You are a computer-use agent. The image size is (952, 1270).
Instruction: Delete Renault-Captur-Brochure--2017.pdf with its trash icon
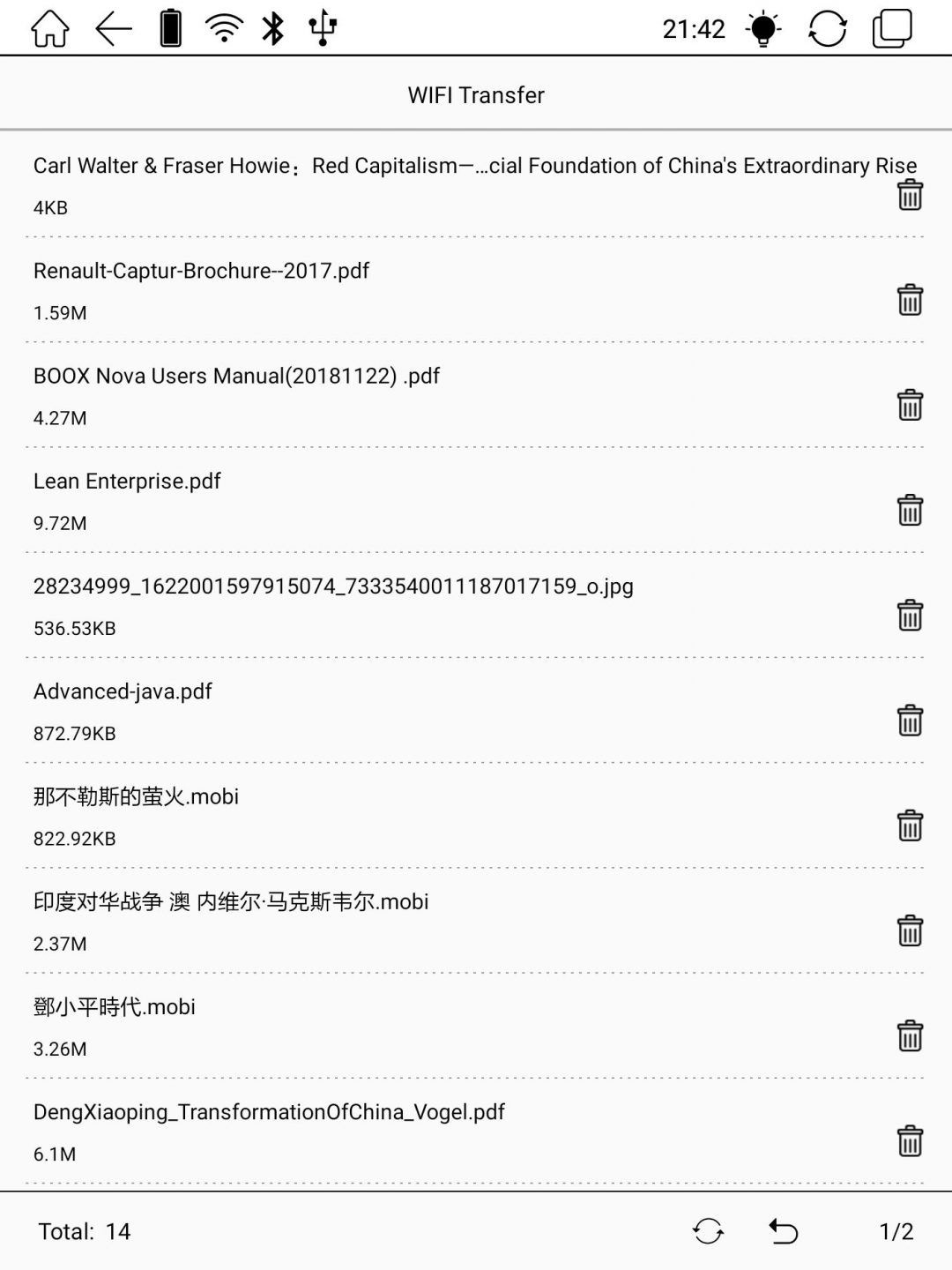click(909, 299)
